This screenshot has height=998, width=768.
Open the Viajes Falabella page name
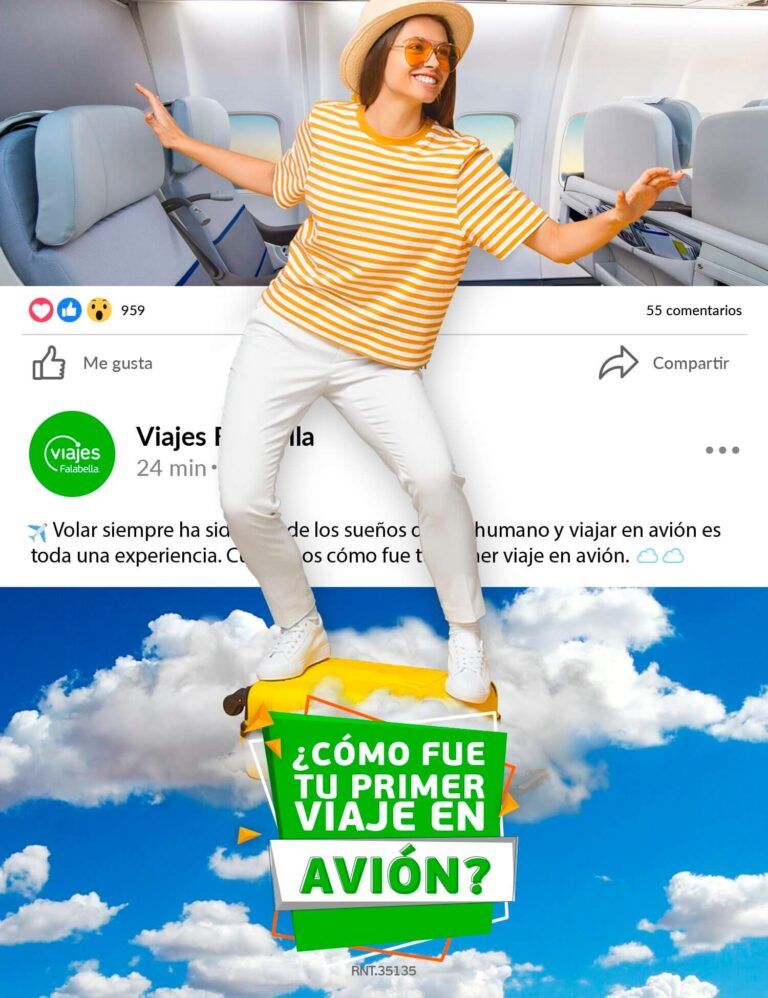click(225, 437)
